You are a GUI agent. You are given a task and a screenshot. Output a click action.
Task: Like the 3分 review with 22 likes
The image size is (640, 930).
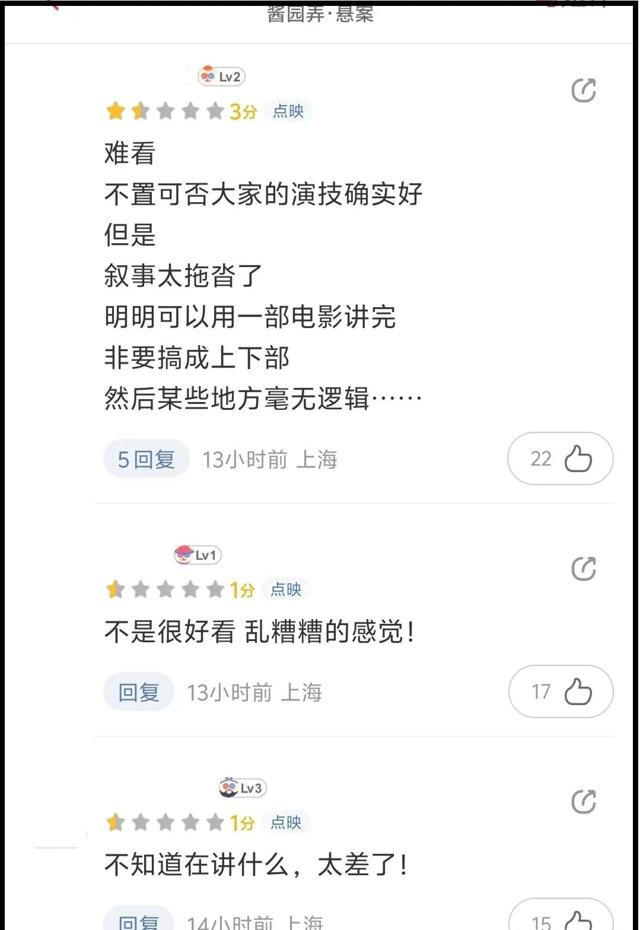coord(560,459)
